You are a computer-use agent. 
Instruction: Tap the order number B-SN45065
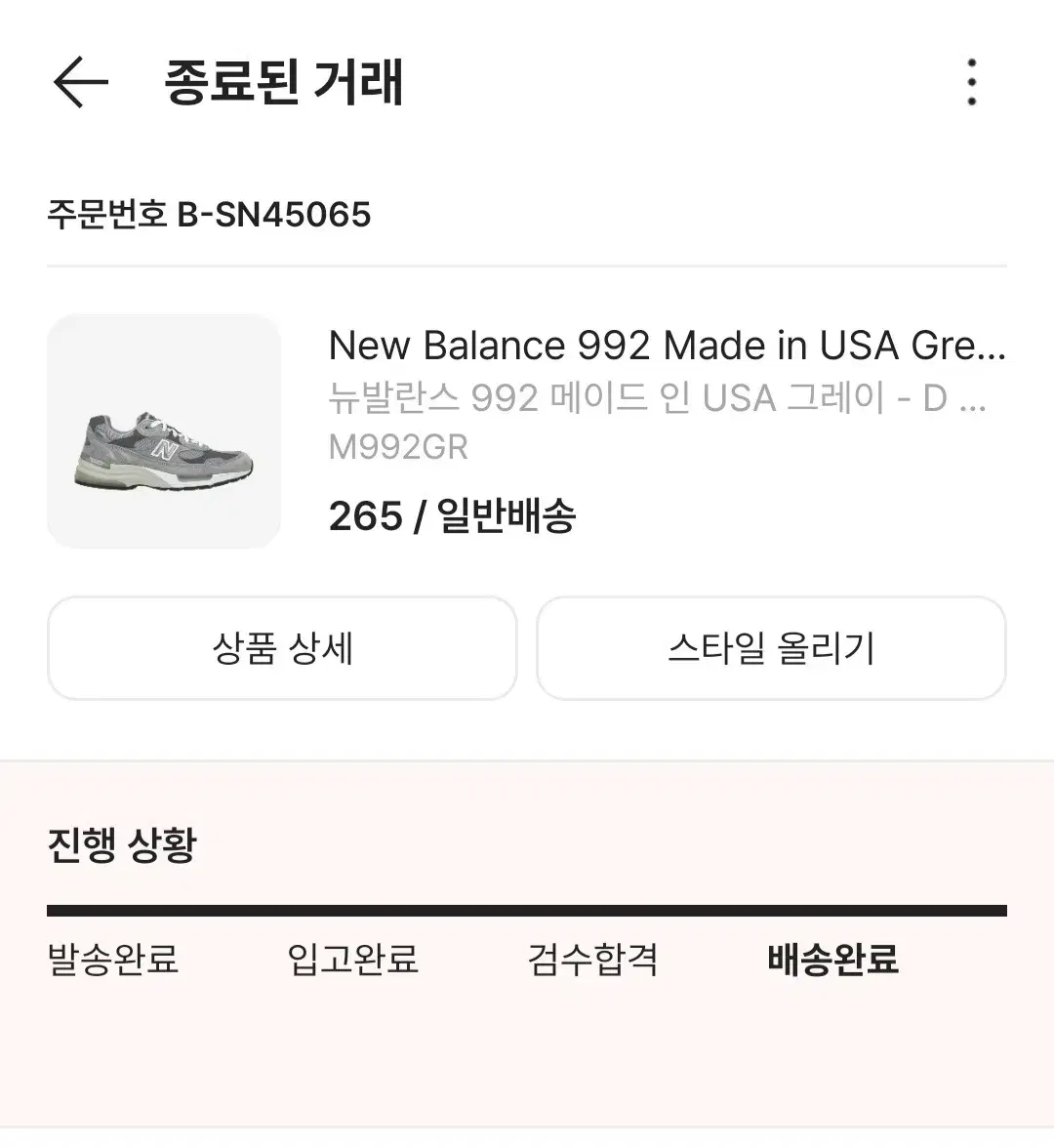pyautogui.click(x=211, y=215)
